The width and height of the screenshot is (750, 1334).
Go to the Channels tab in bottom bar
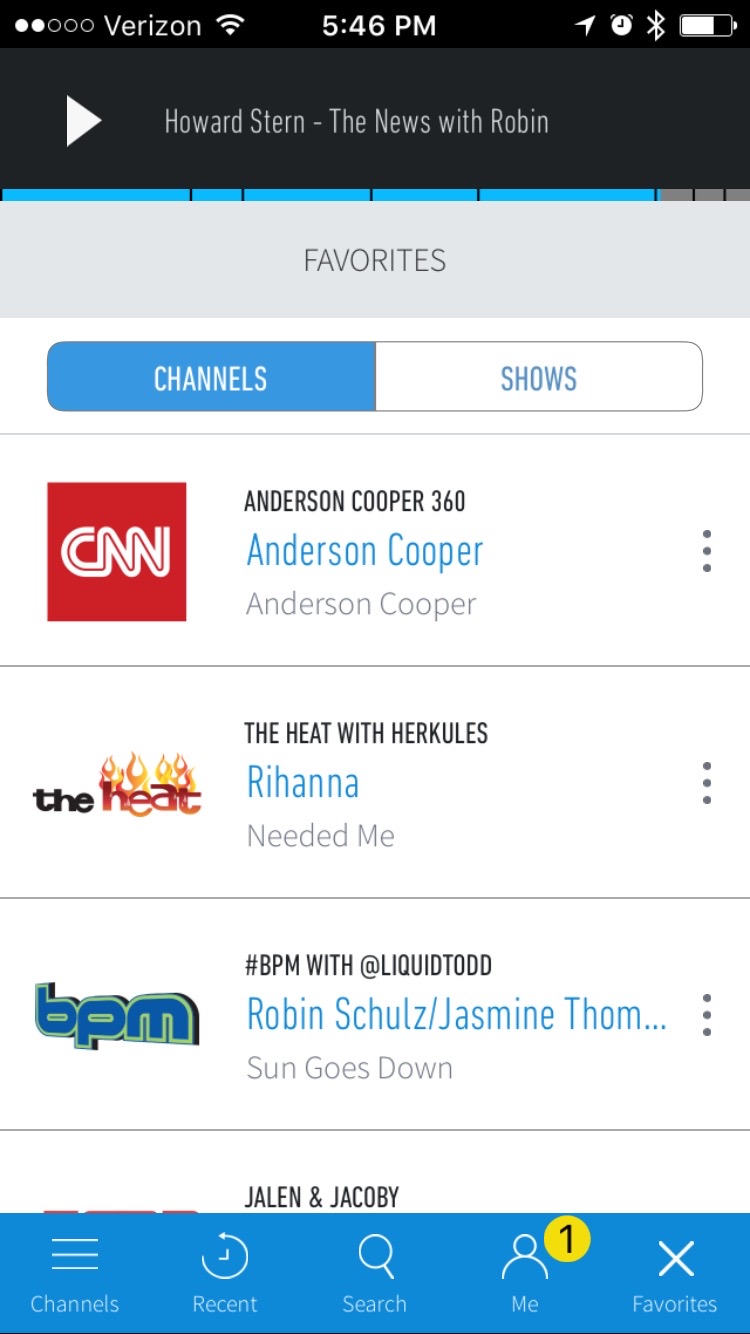click(75, 1273)
